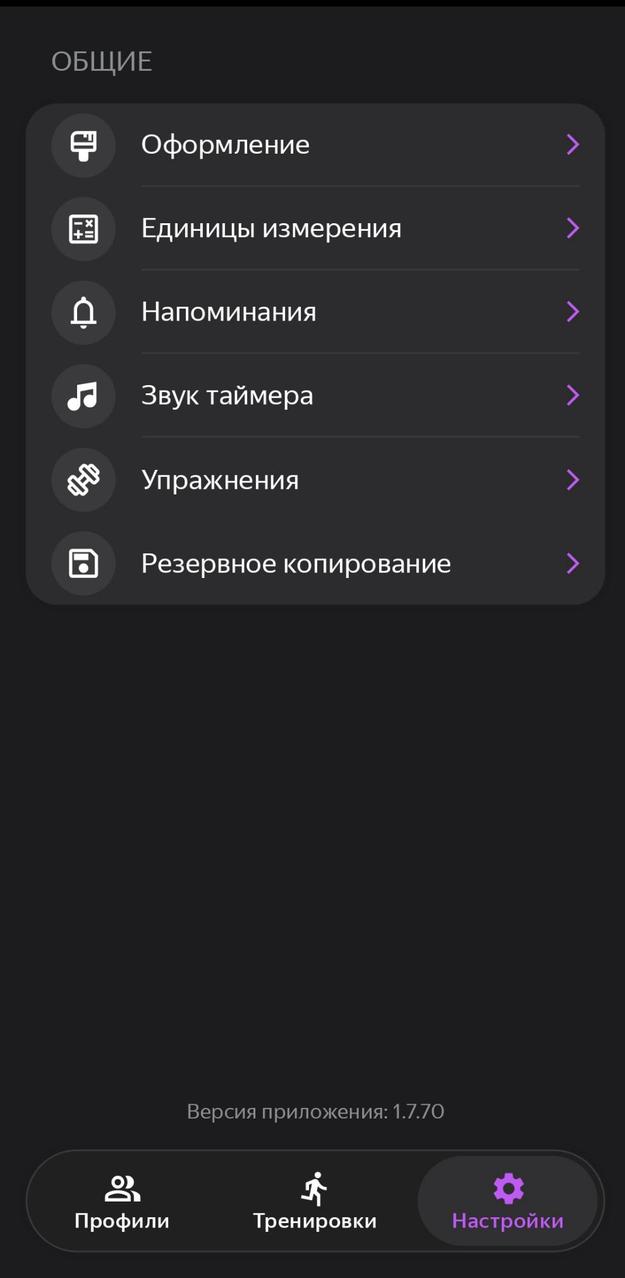Switch to the Профили tab
625x1278 pixels.
[122, 1202]
